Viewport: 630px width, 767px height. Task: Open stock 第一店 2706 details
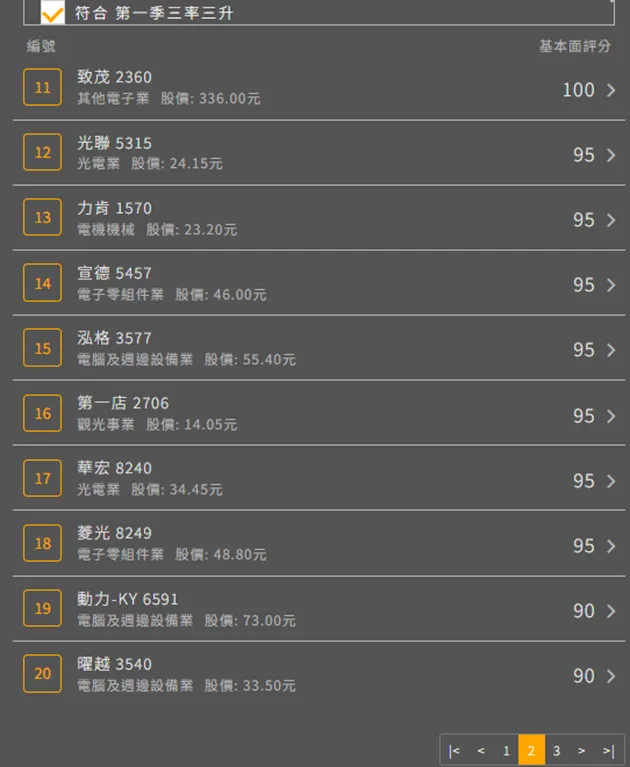[x=315, y=413]
